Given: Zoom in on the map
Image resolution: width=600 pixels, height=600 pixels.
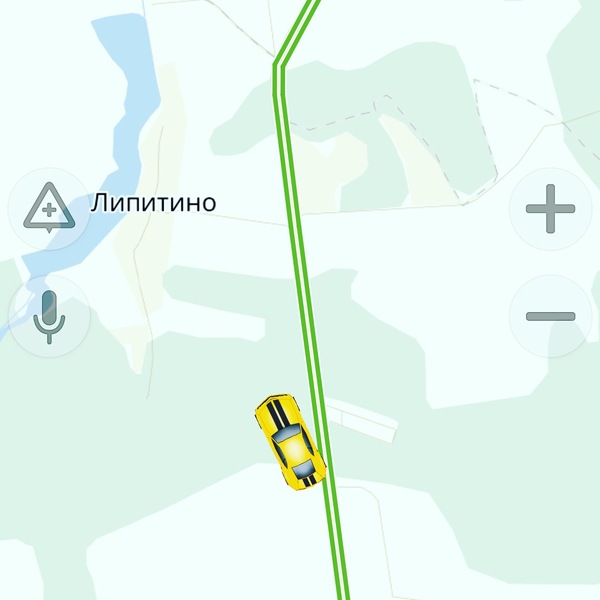Looking at the screenshot, I should 550,210.
